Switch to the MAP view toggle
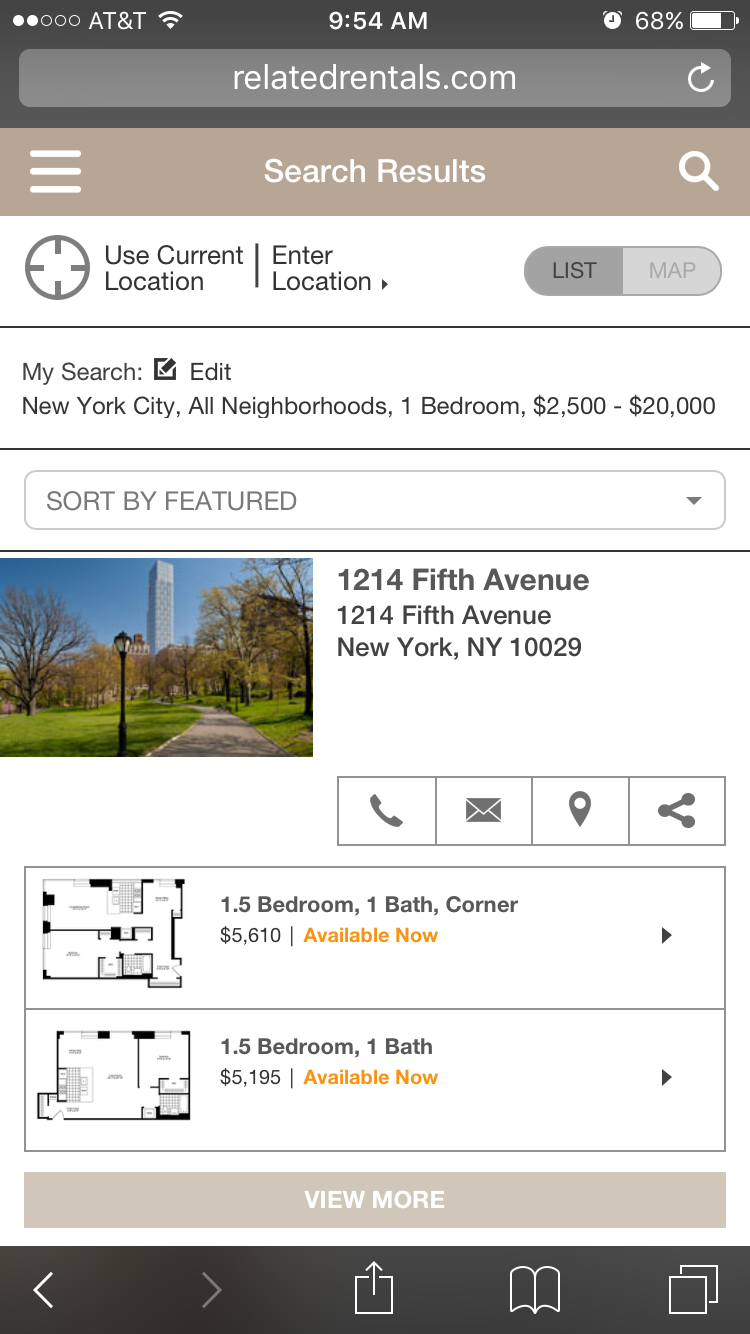Viewport: 750px width, 1334px height. (672, 270)
